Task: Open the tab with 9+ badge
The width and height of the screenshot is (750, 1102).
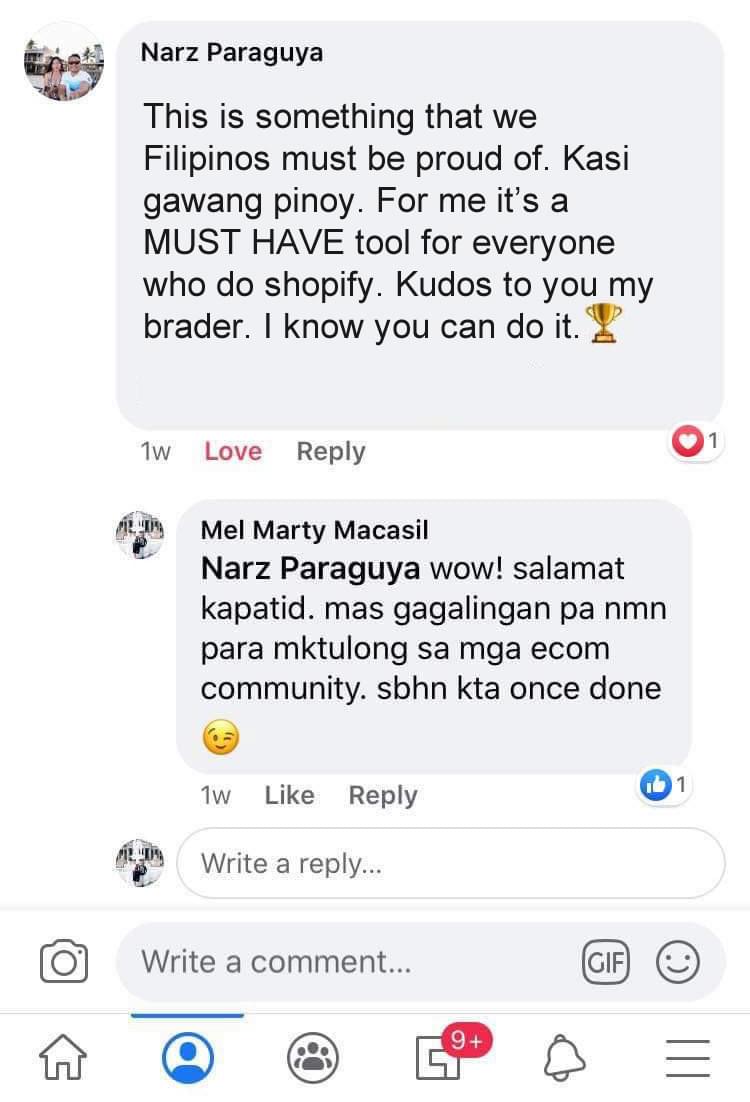Action: tap(440, 1057)
